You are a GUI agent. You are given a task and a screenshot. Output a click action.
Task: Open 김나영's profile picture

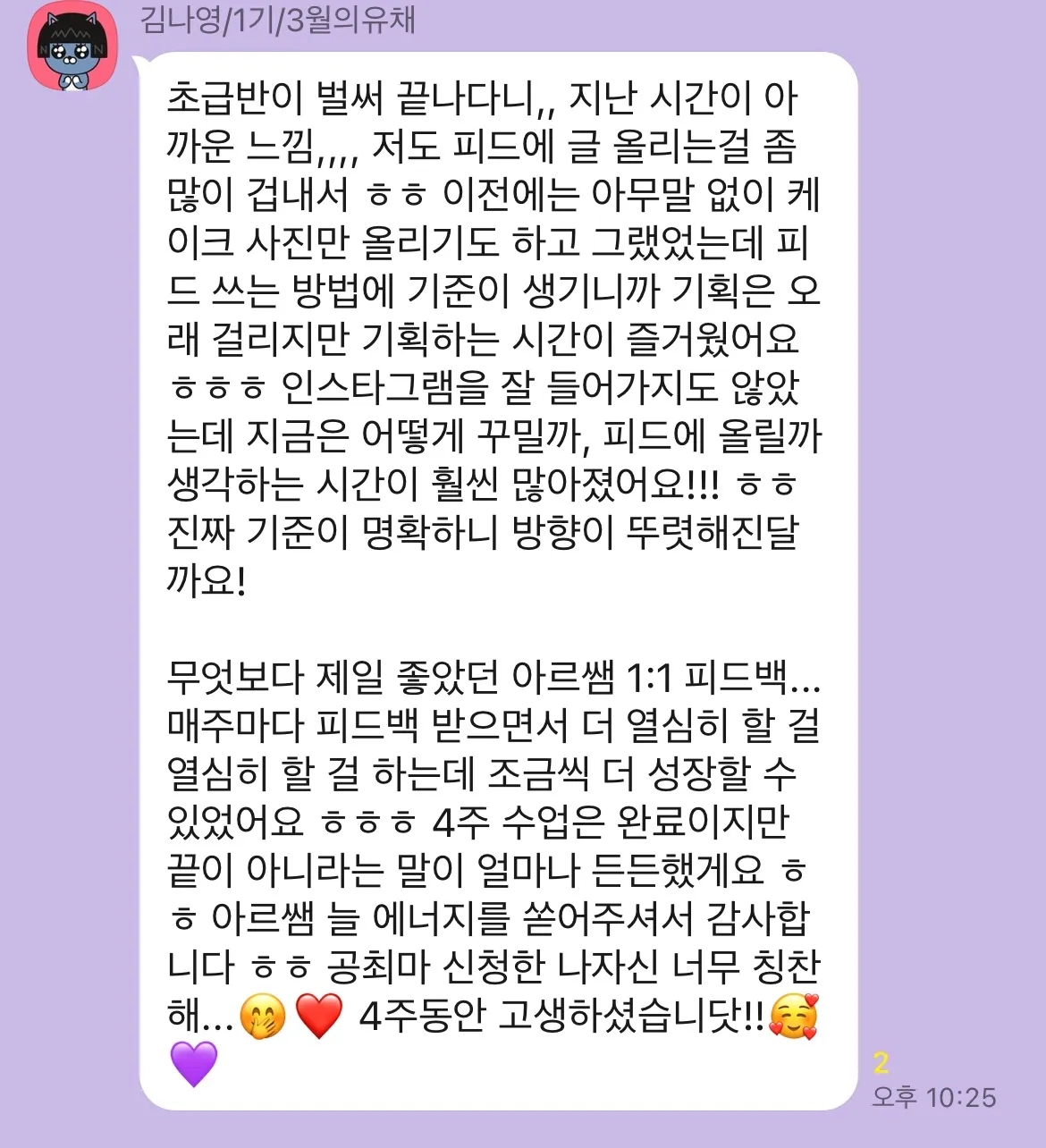pos(72,47)
